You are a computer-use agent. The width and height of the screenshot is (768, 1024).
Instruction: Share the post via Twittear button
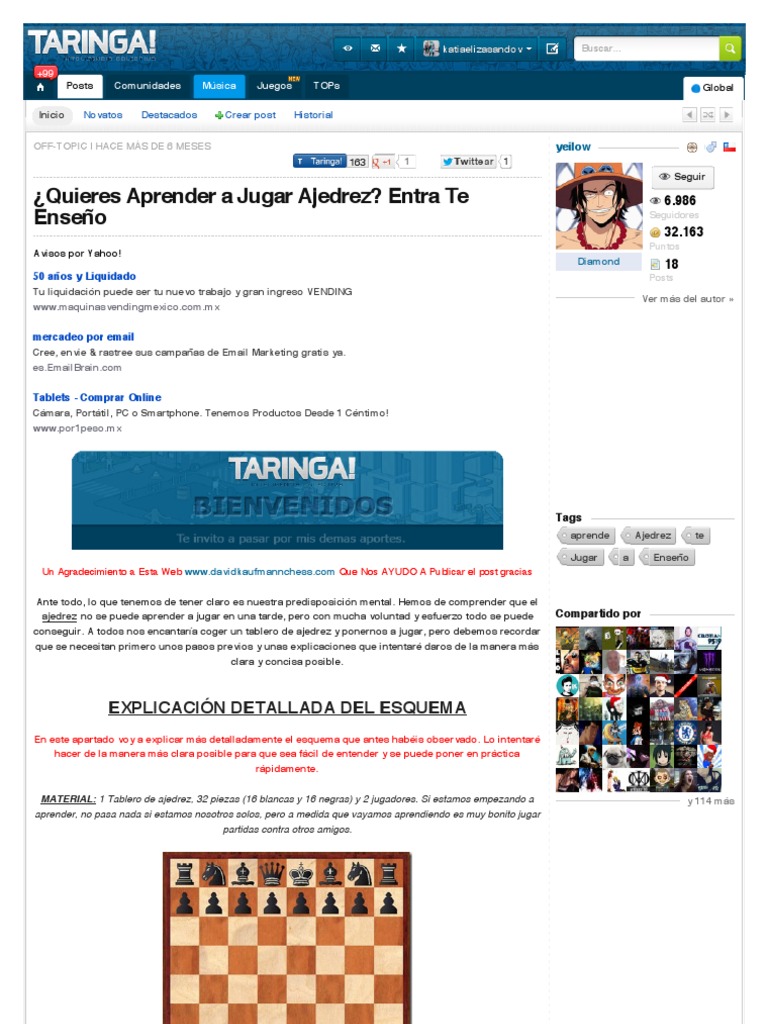[468, 161]
